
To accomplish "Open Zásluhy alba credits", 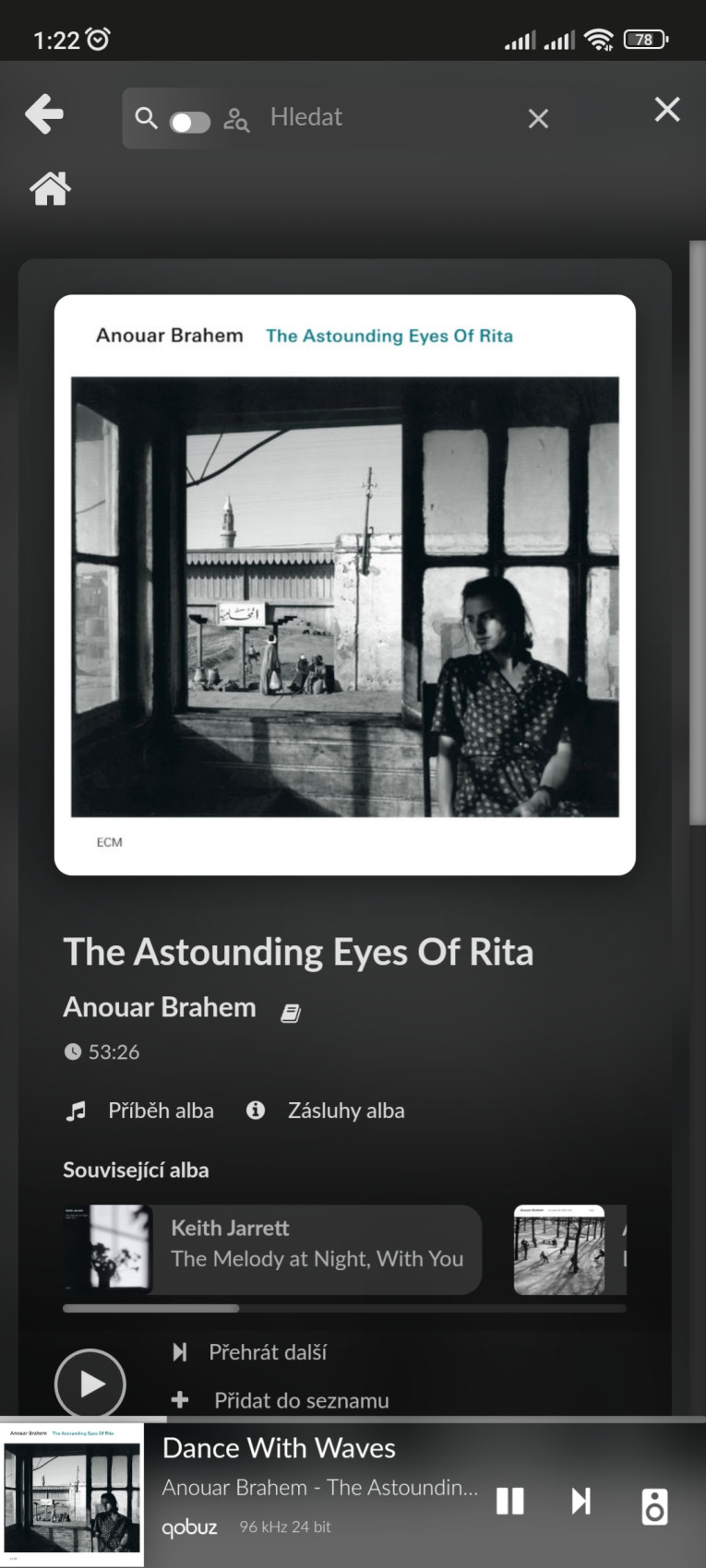I will tap(327, 1111).
